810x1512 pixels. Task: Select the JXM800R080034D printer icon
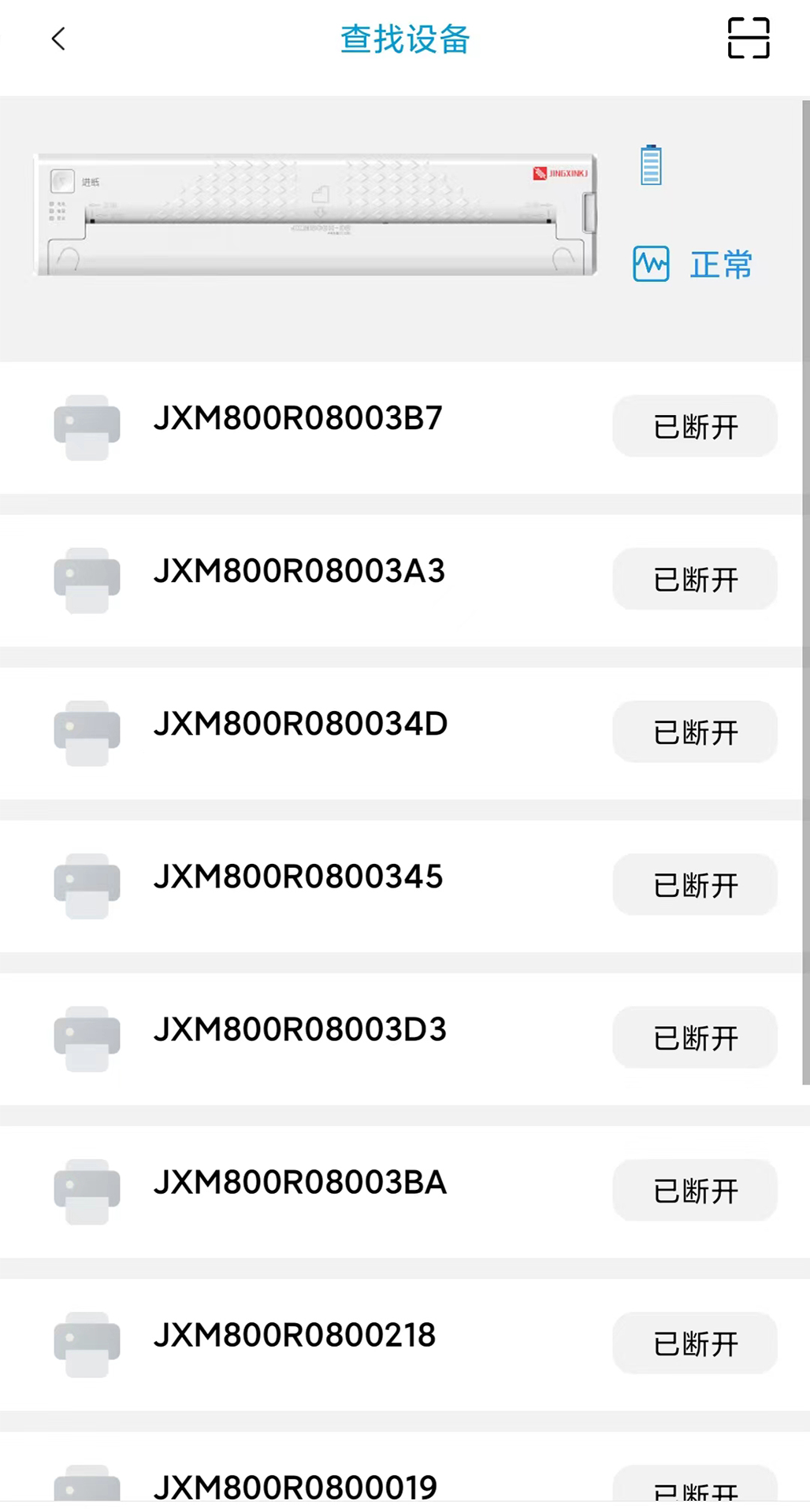[87, 732]
